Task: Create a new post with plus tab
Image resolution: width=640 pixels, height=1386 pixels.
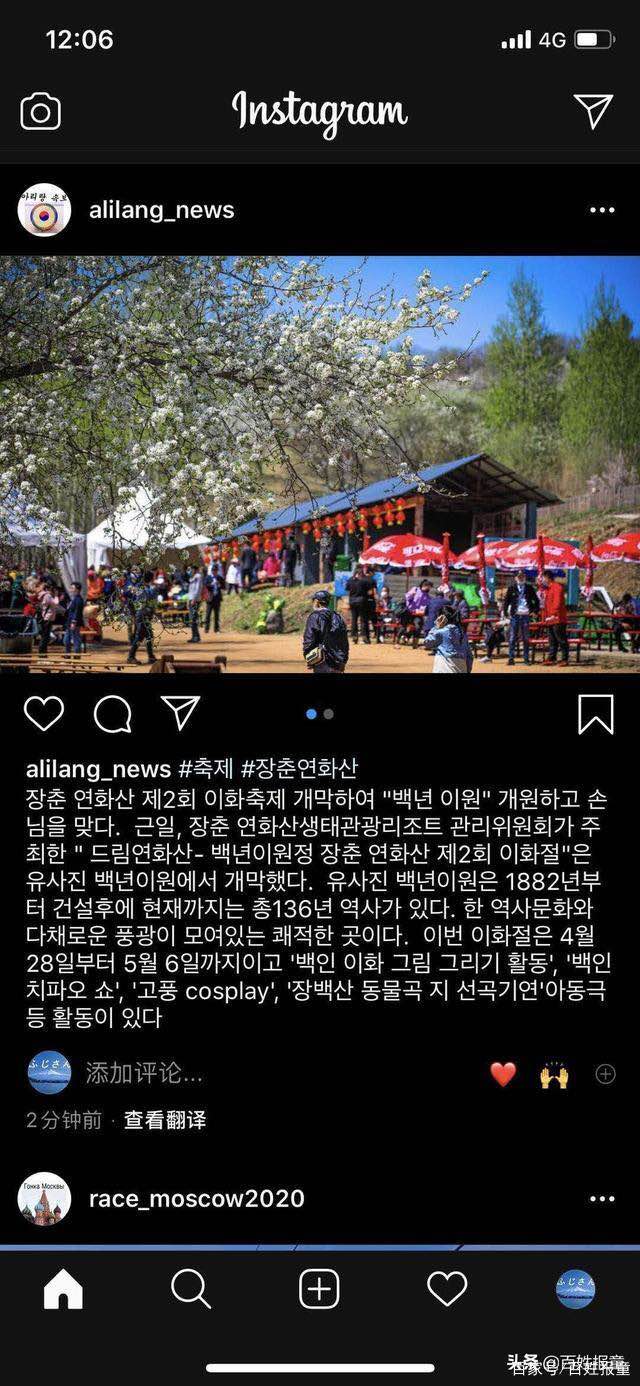Action: pyautogui.click(x=319, y=1289)
